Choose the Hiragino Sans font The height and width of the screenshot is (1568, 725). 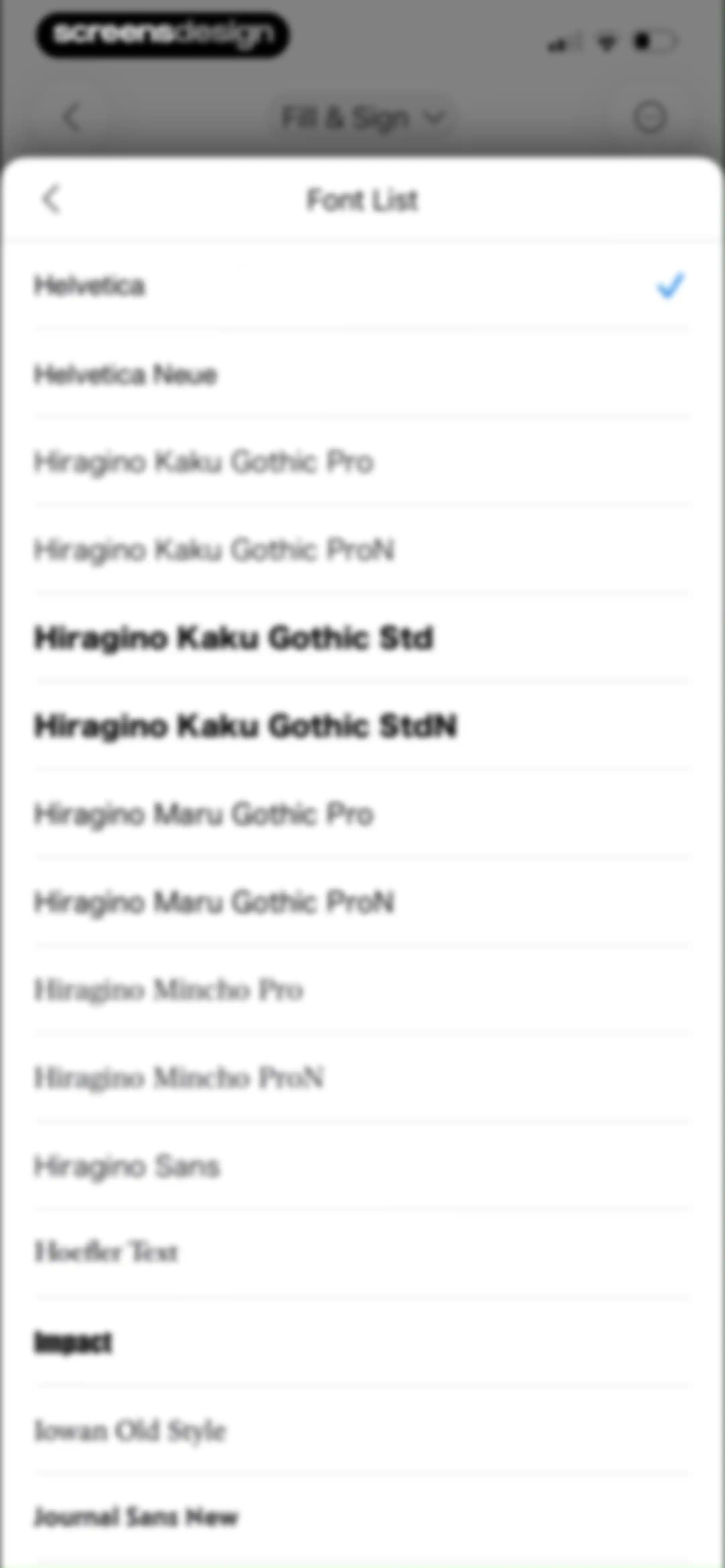click(362, 1166)
